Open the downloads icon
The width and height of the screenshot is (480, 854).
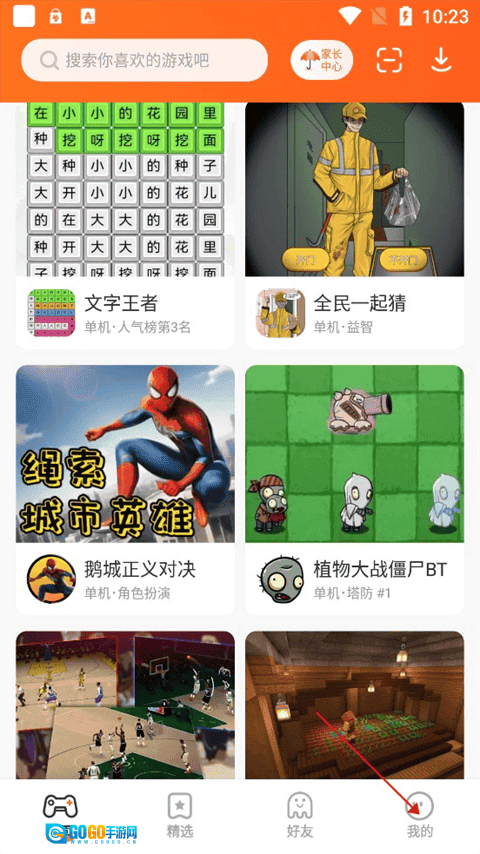(441, 60)
